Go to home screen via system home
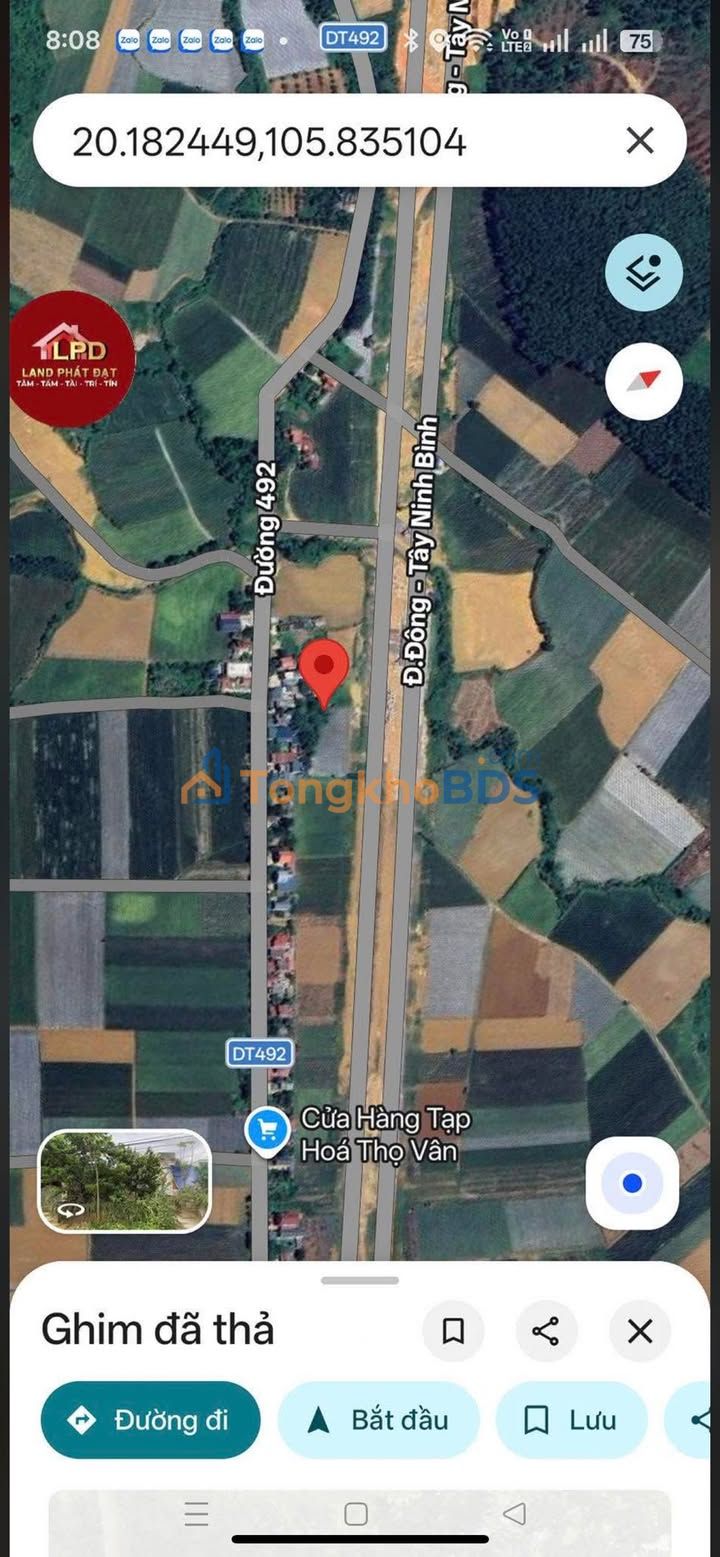 [356, 1513]
